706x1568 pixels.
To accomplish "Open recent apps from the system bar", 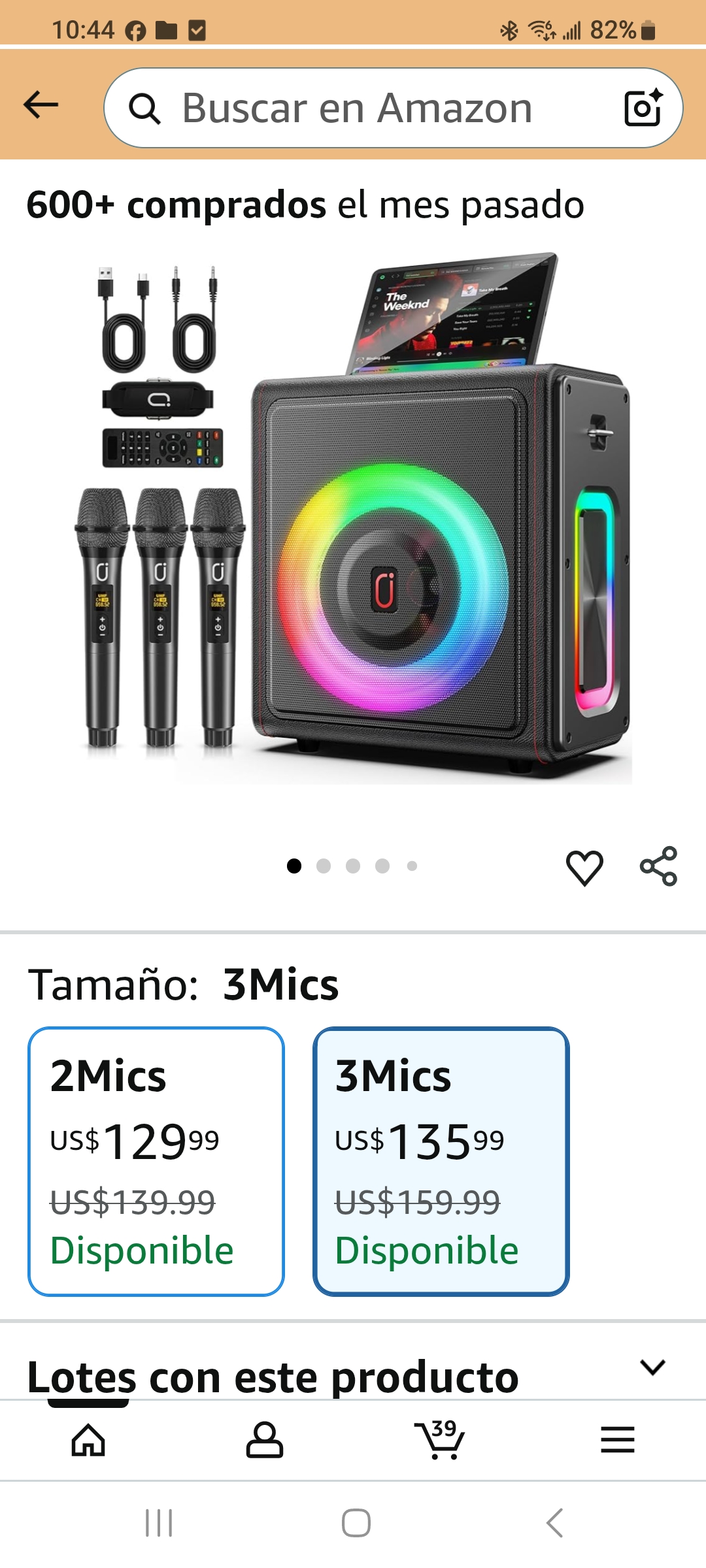I will tap(159, 1523).
